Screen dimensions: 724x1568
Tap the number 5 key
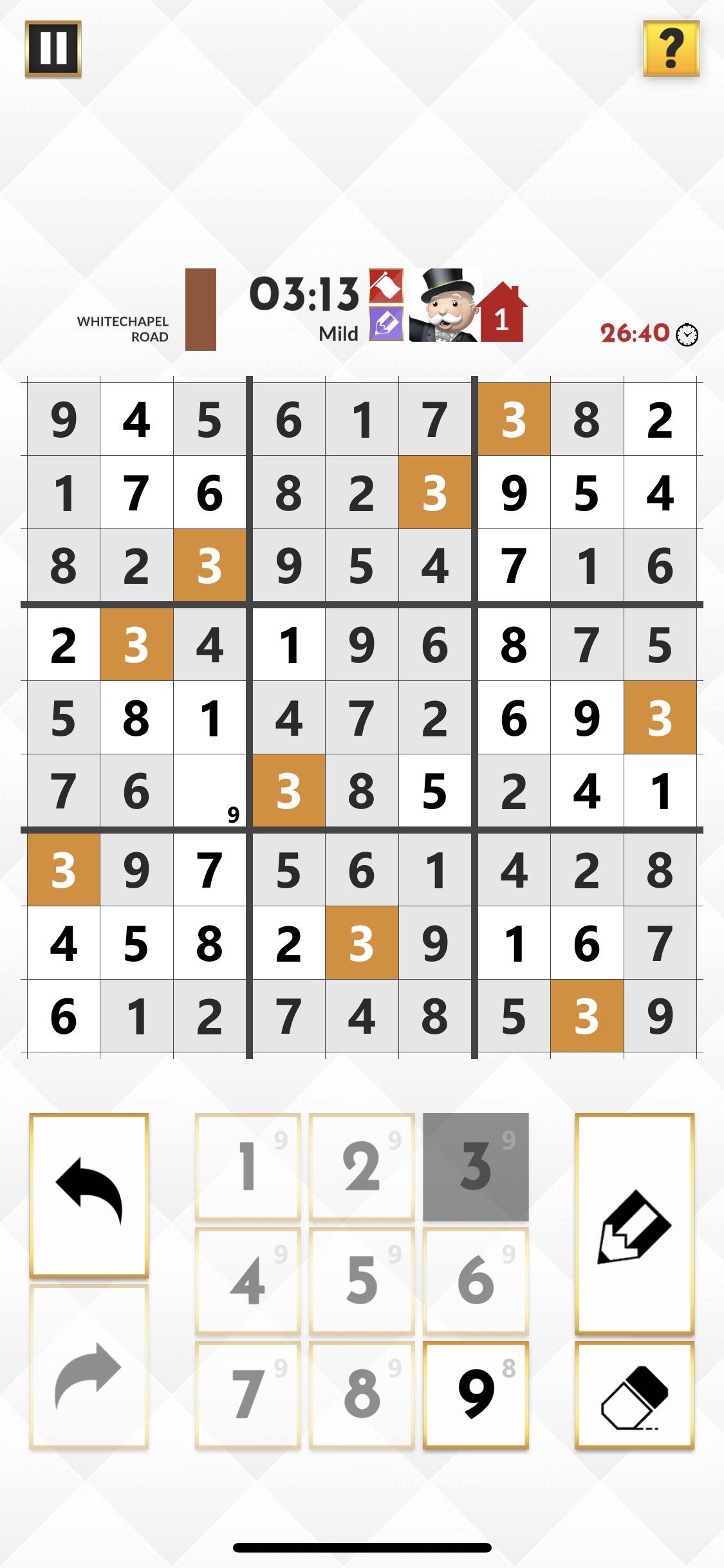[362, 1280]
